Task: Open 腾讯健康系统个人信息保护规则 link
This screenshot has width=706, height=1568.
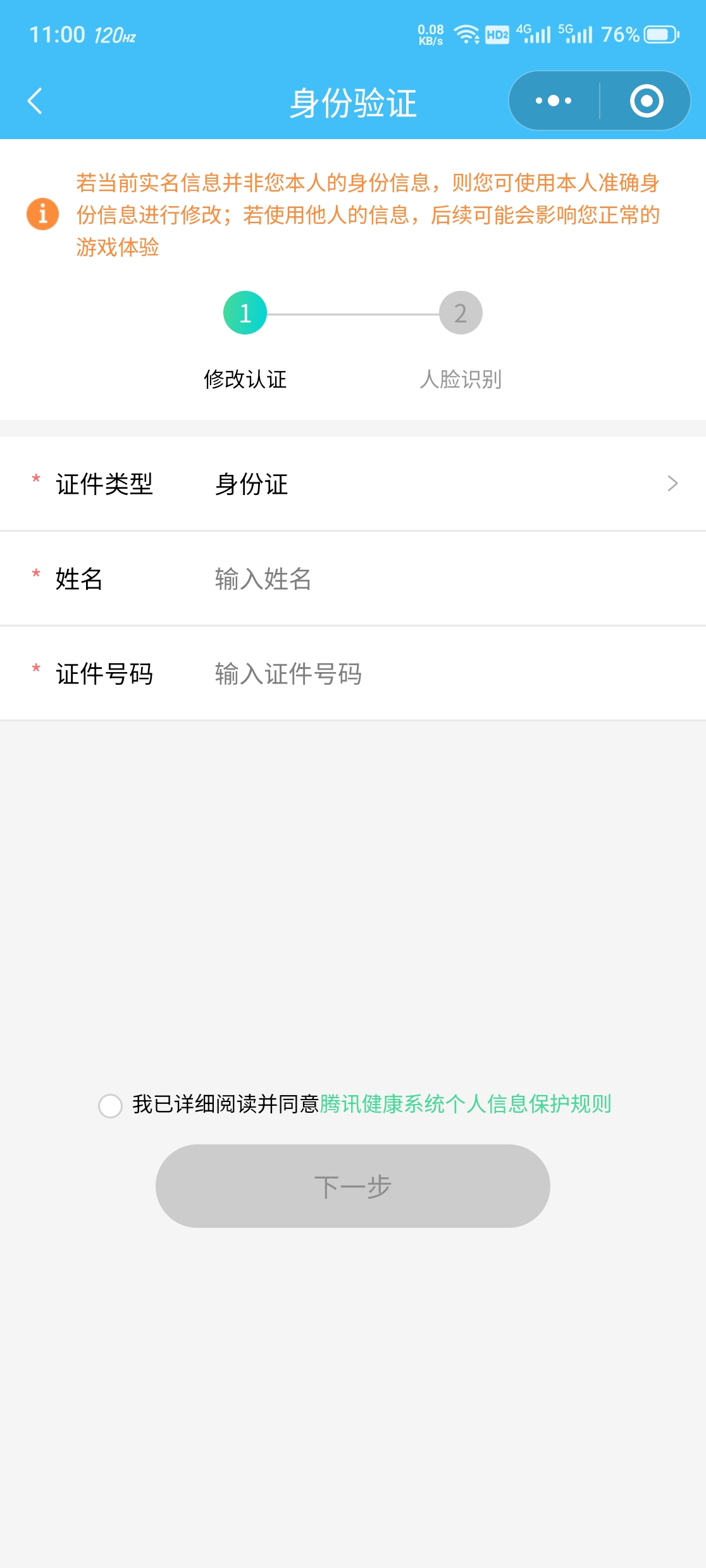Action: click(x=466, y=1104)
